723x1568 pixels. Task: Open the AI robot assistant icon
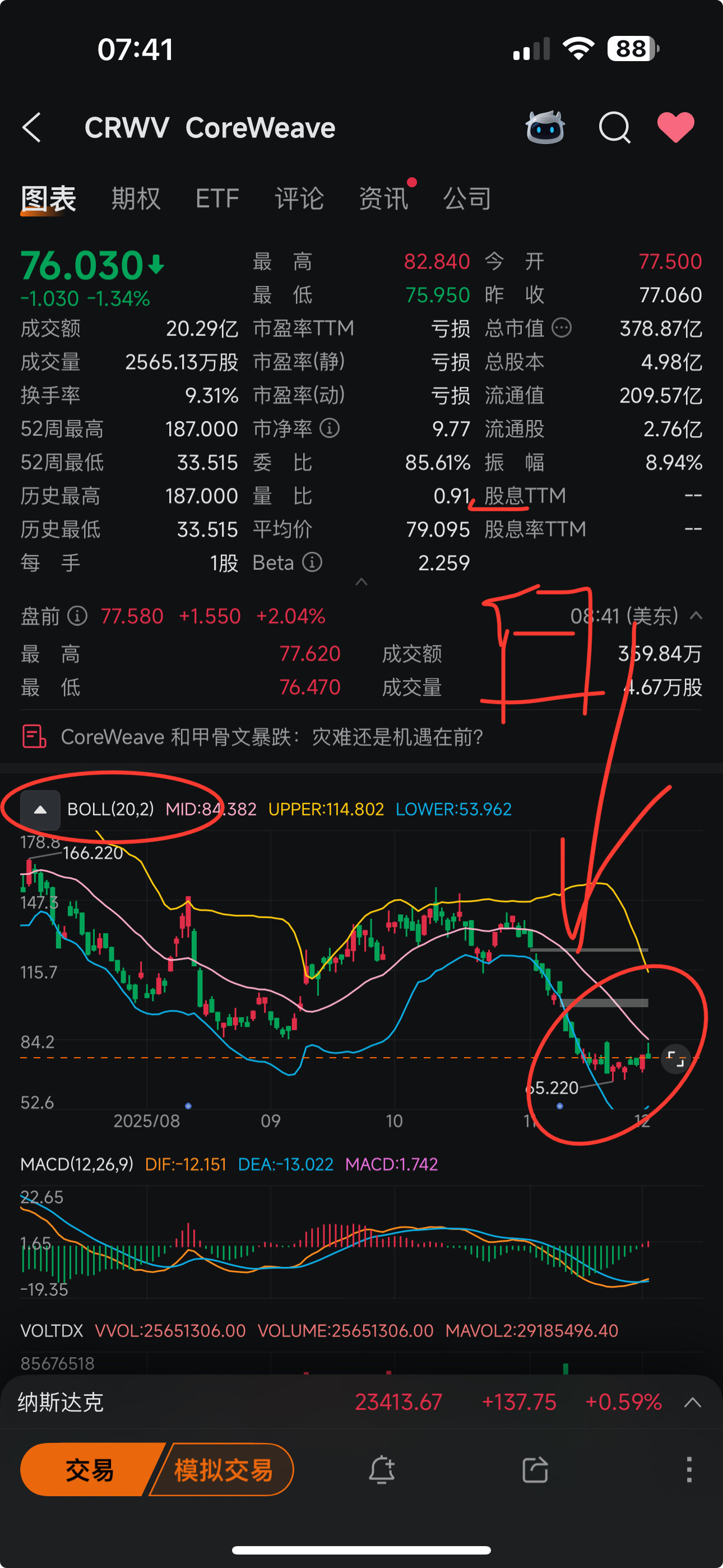point(545,127)
